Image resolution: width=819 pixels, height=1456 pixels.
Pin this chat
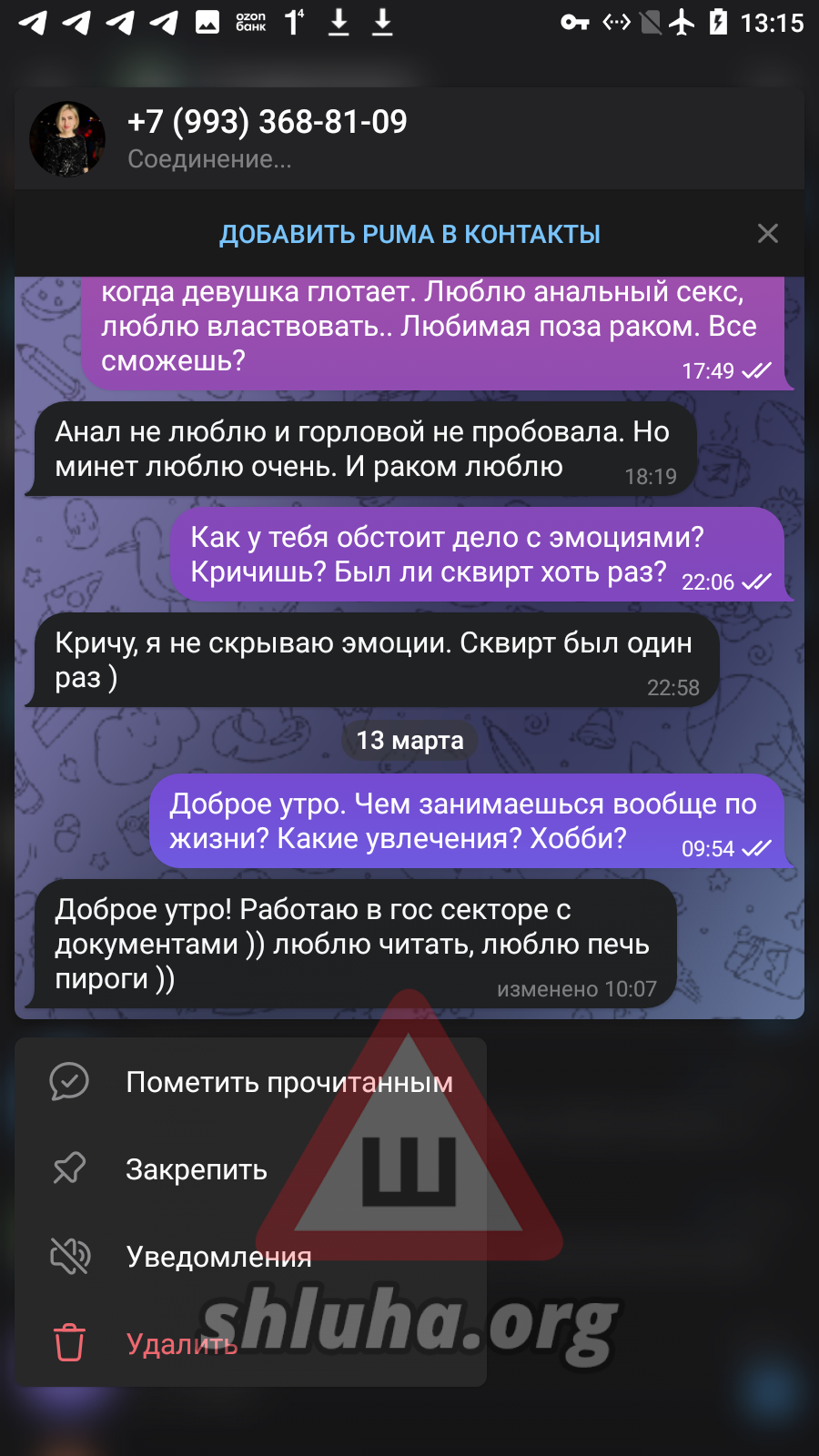coord(196,1169)
